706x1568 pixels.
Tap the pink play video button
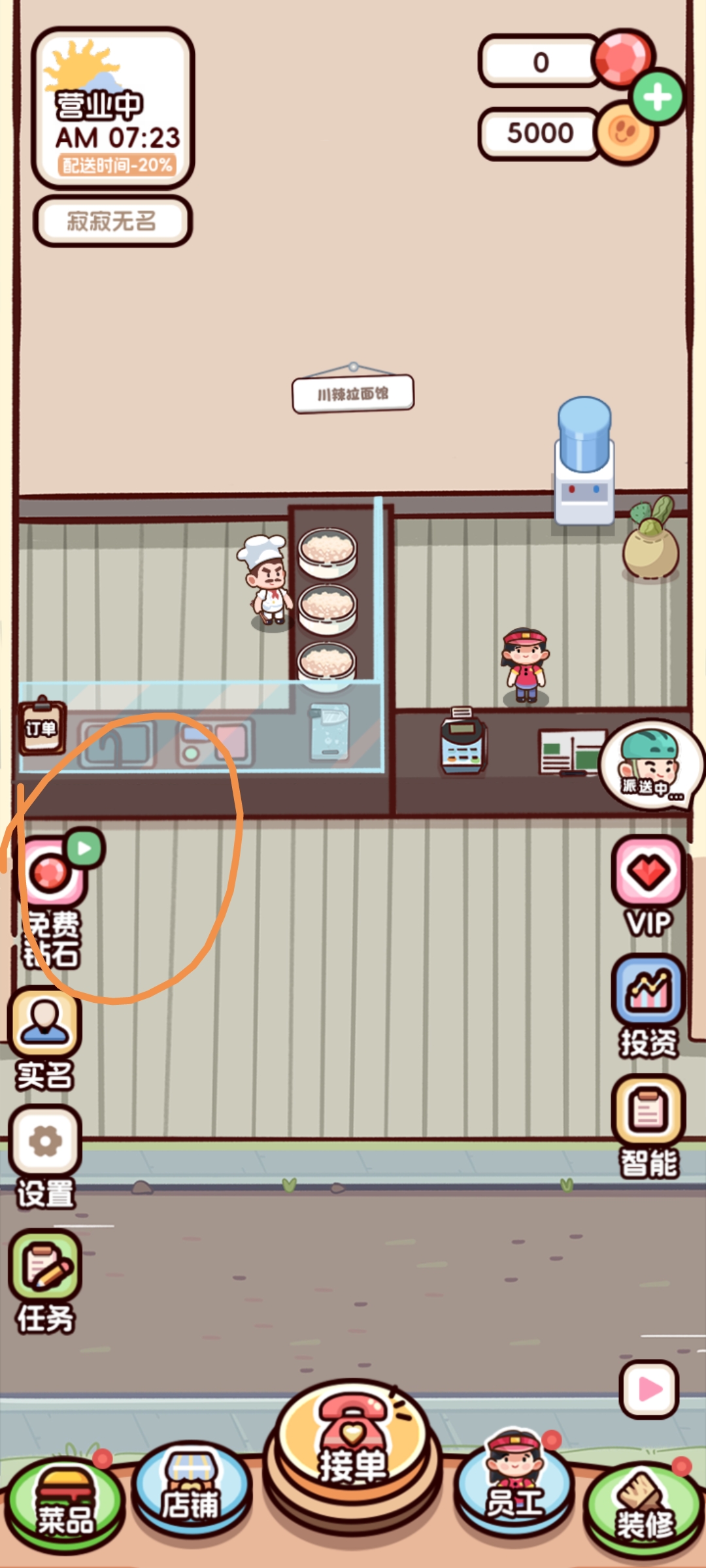pyautogui.click(x=648, y=1390)
